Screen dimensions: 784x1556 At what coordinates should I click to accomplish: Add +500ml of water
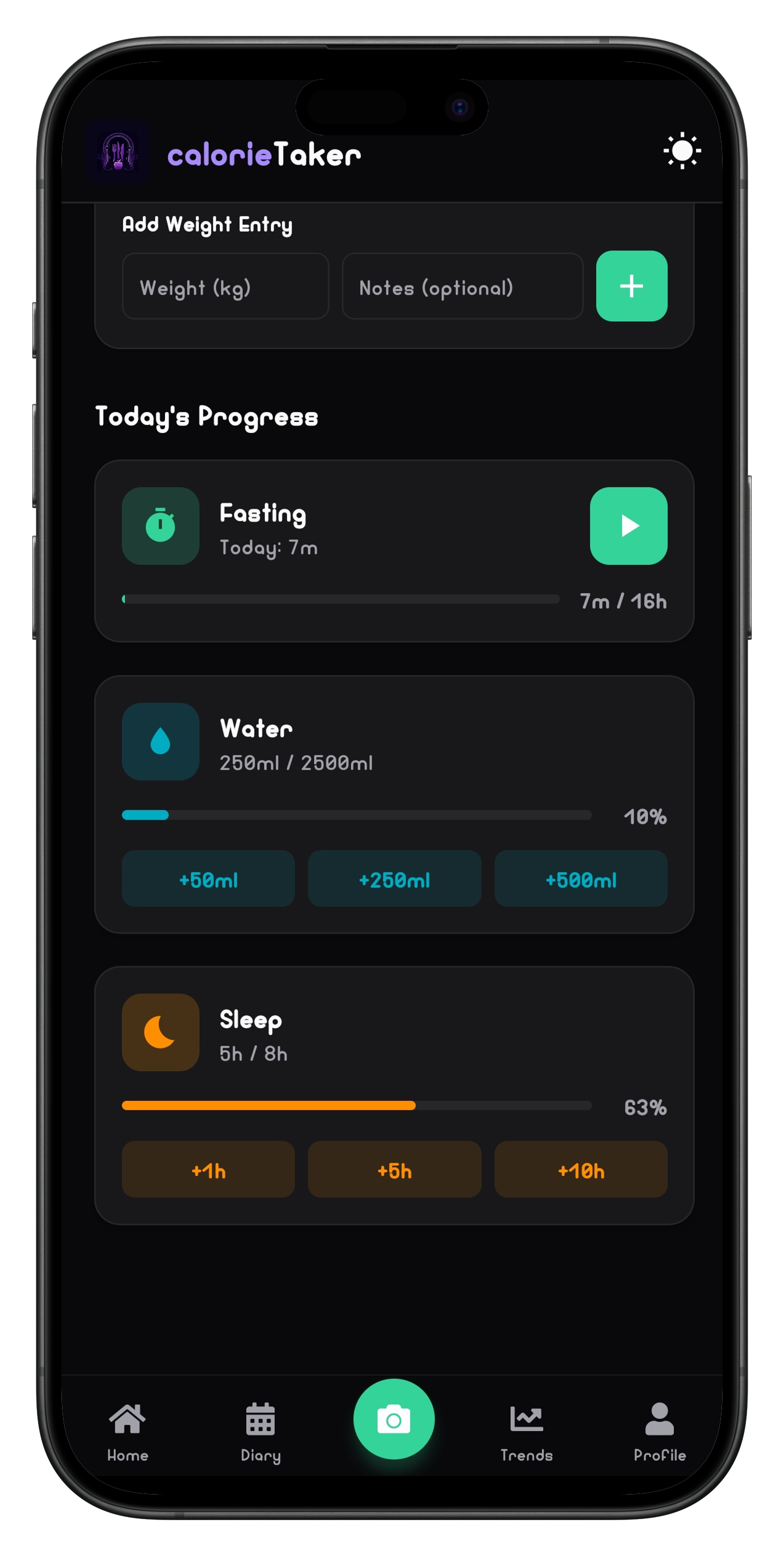[x=581, y=878]
